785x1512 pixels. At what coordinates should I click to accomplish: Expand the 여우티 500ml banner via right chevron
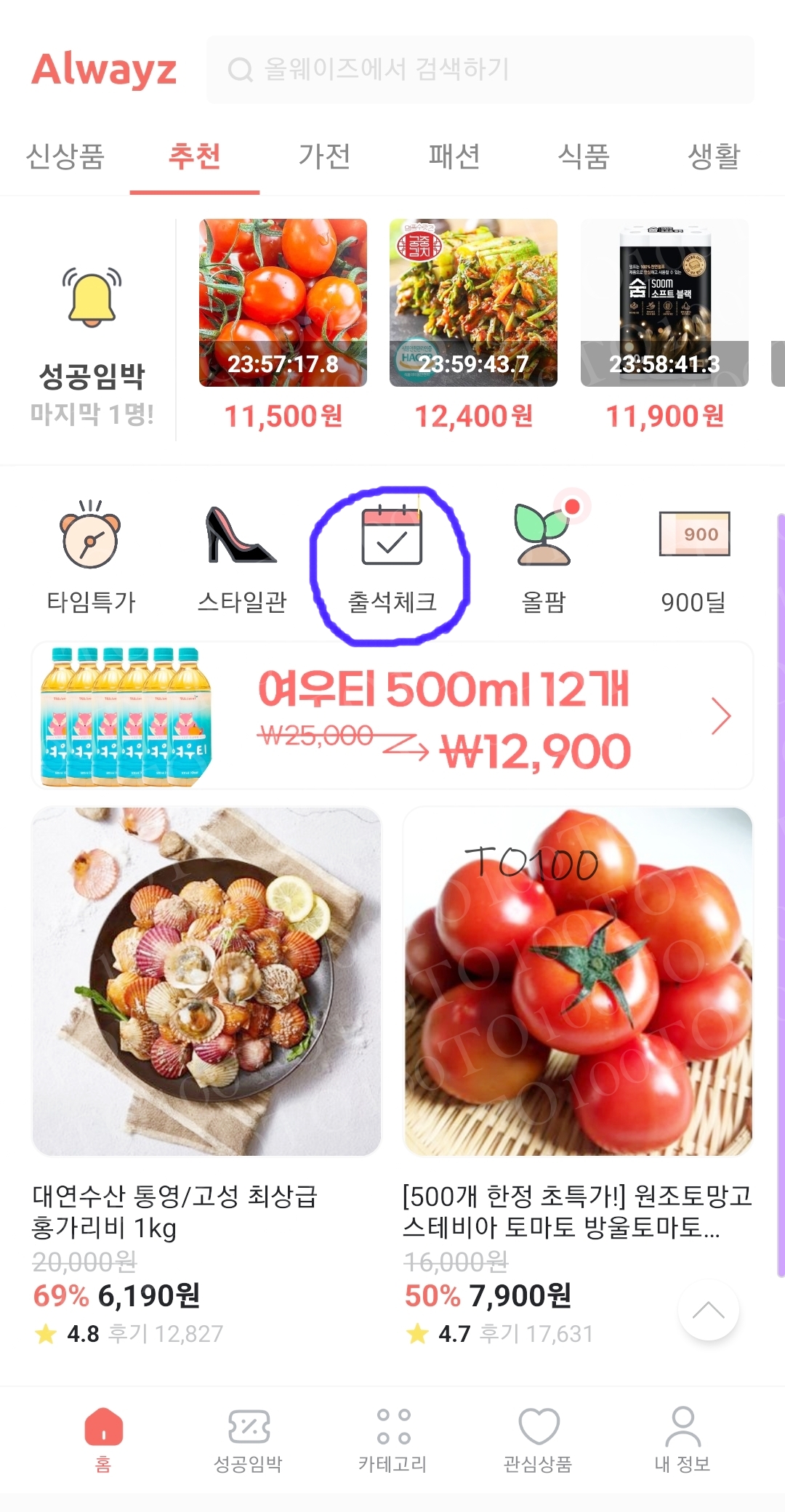[722, 715]
